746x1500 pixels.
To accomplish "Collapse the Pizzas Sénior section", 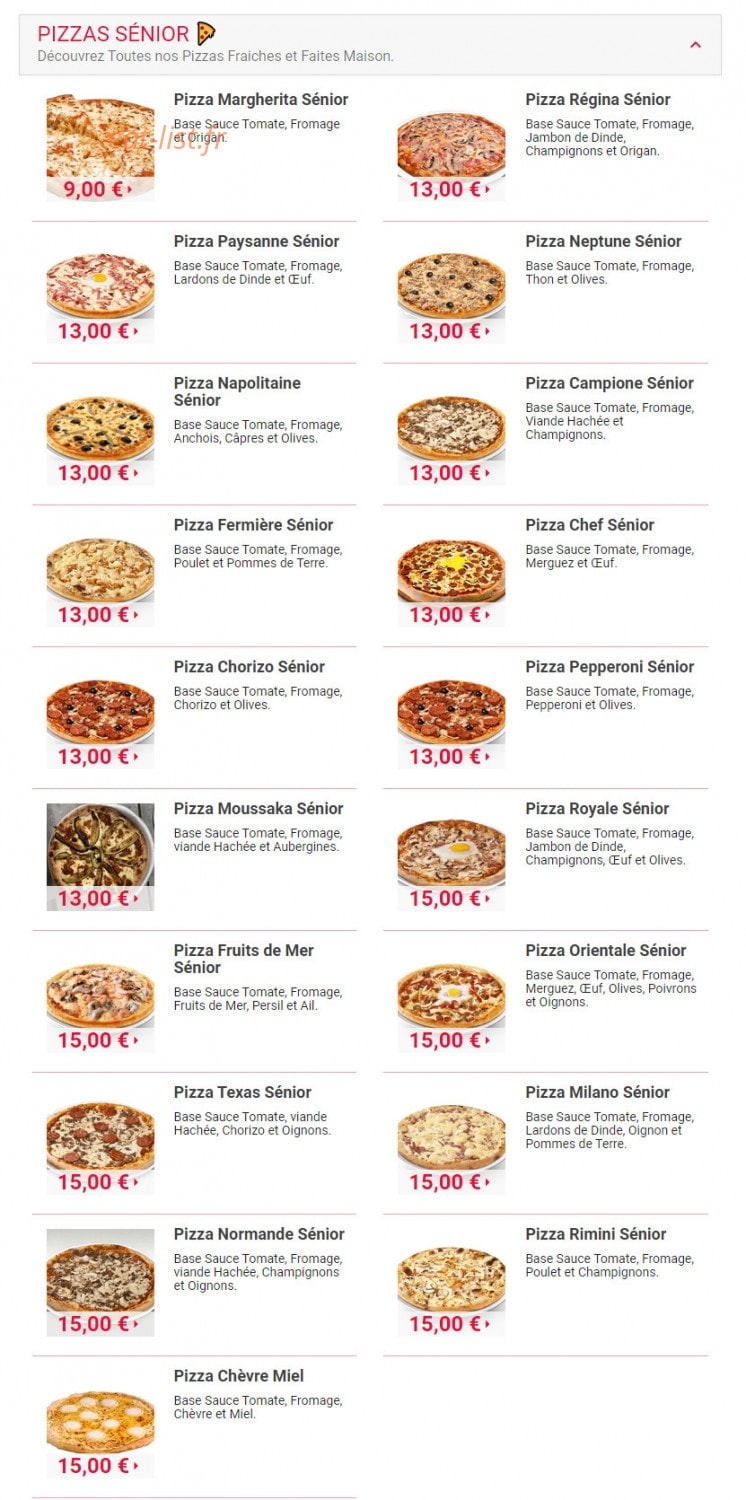I will [x=696, y=45].
